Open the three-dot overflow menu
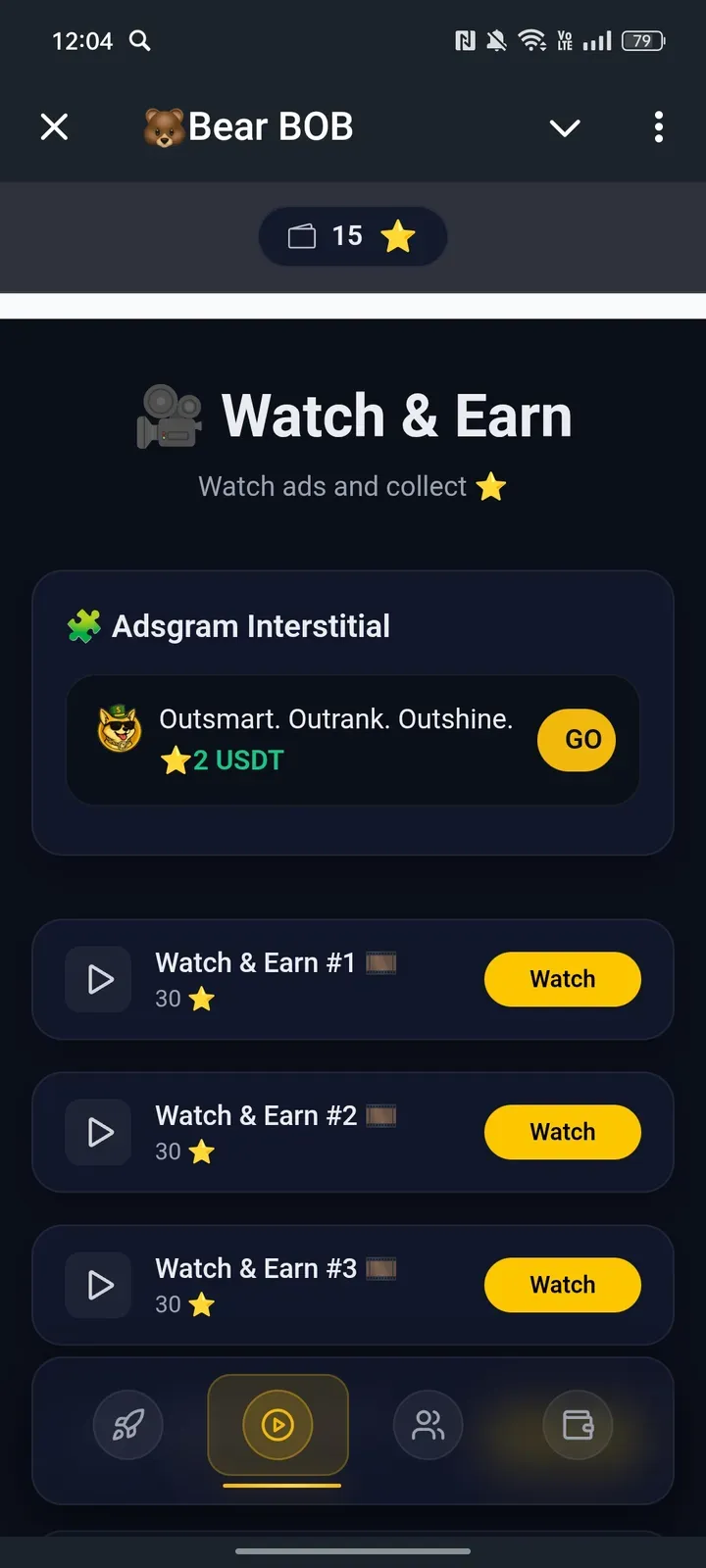This screenshot has height=1568, width=706. pyautogui.click(x=658, y=126)
